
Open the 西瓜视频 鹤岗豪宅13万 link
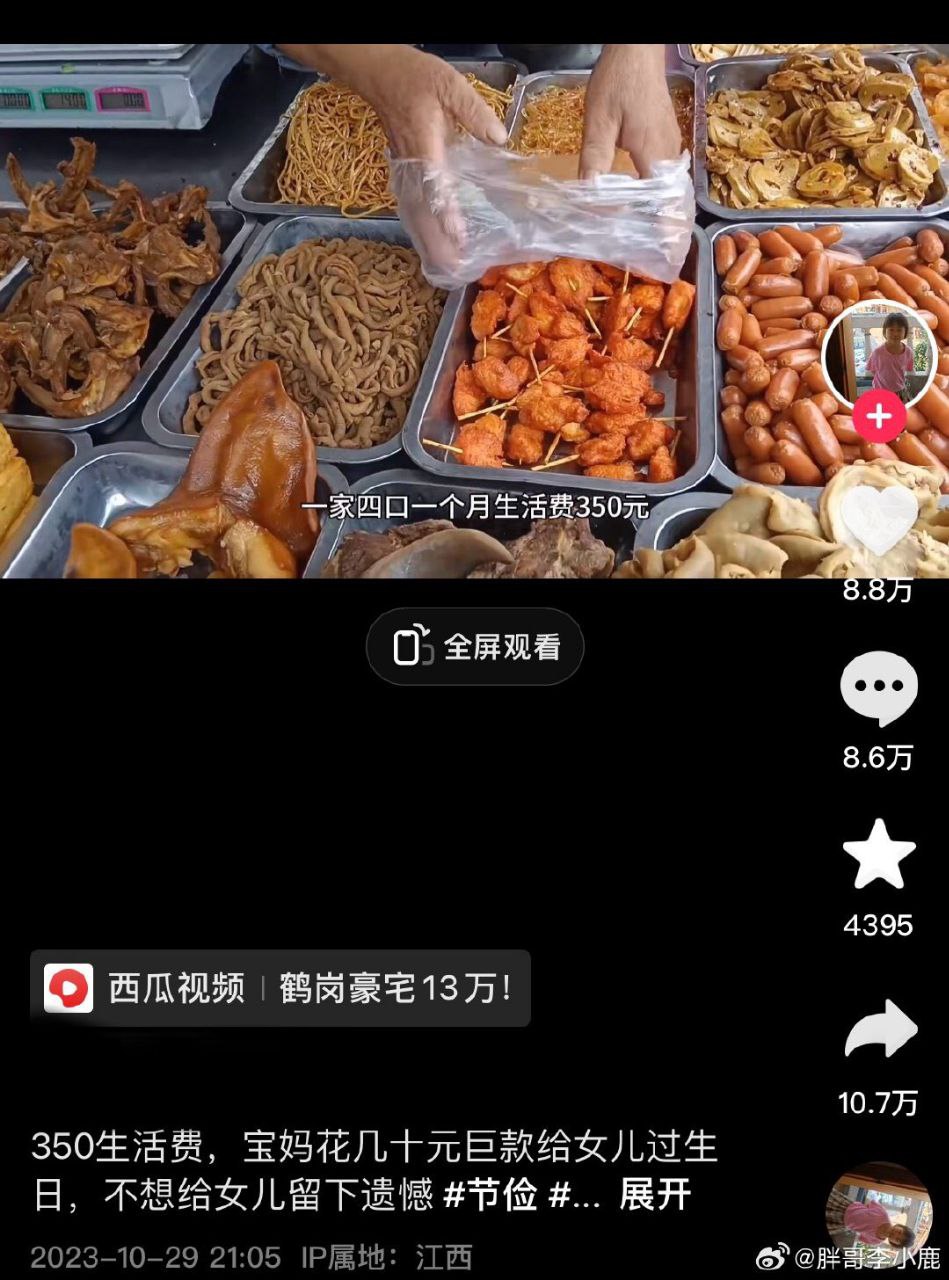(x=280, y=988)
